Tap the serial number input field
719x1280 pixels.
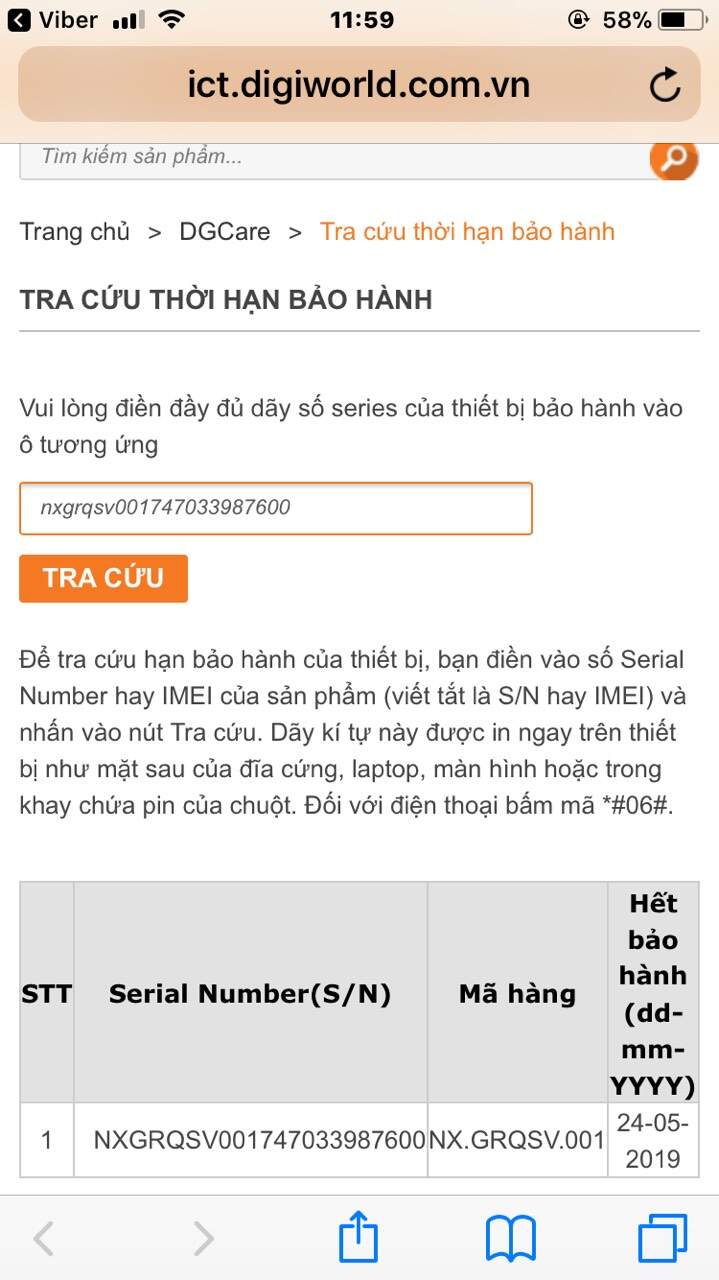coord(276,508)
